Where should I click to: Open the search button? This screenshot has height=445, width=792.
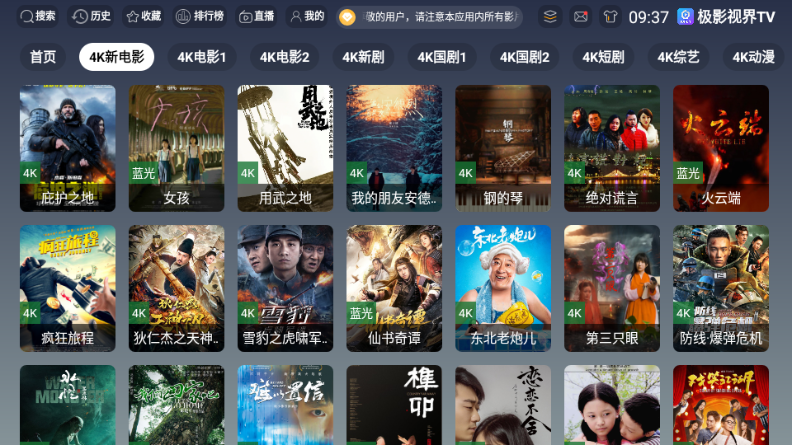coord(39,17)
